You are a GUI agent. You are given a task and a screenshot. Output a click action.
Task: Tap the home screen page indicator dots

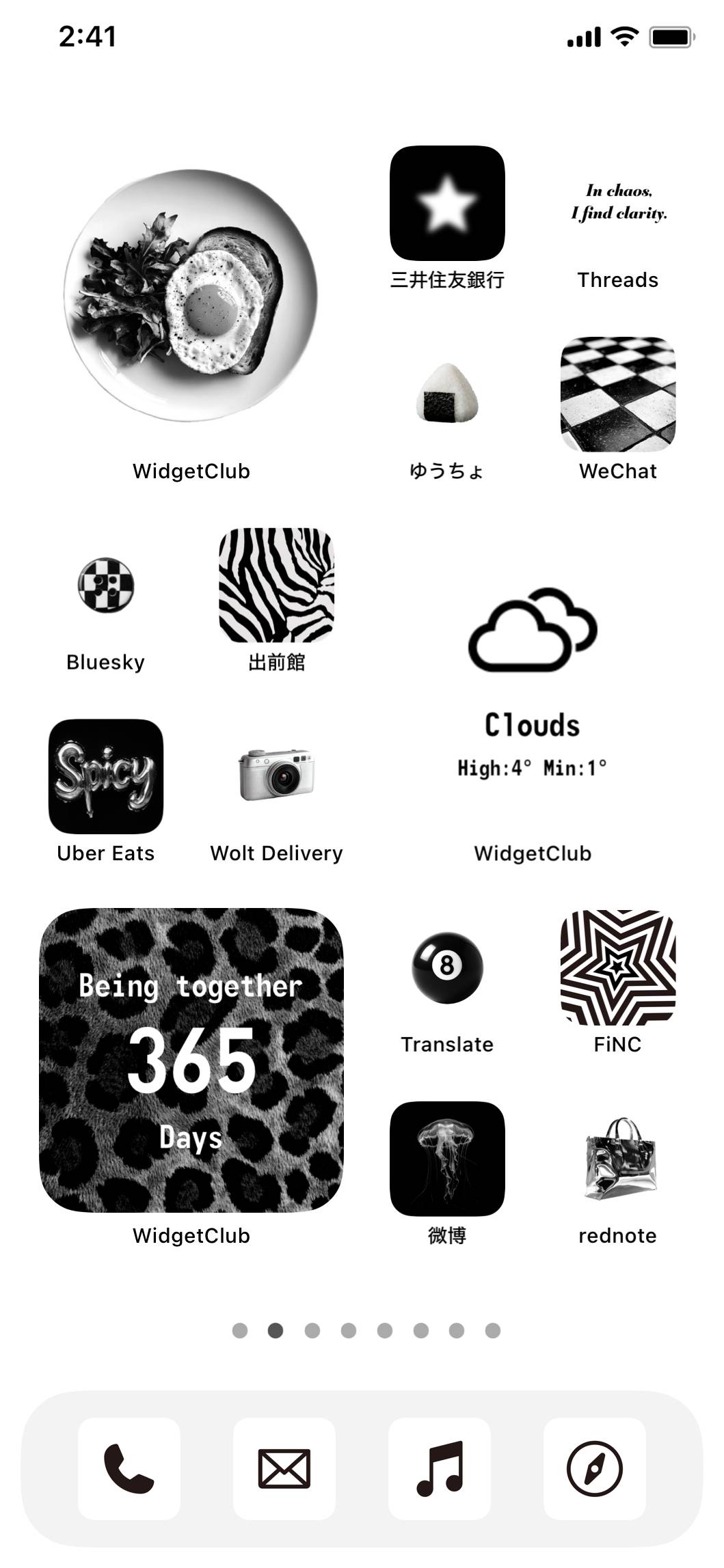click(366, 1330)
